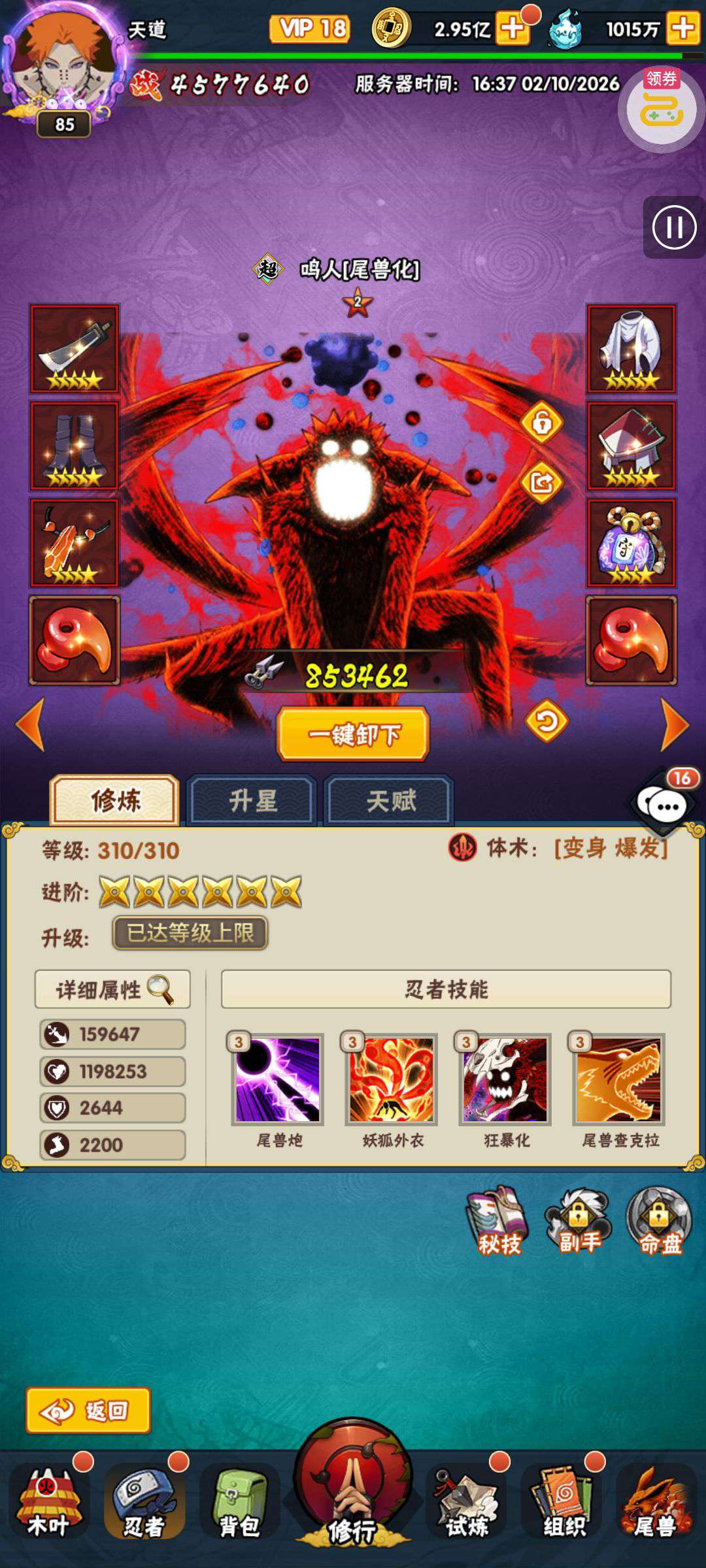Show the next ninja with right arrow
The width and height of the screenshot is (706, 1568).
point(675,725)
